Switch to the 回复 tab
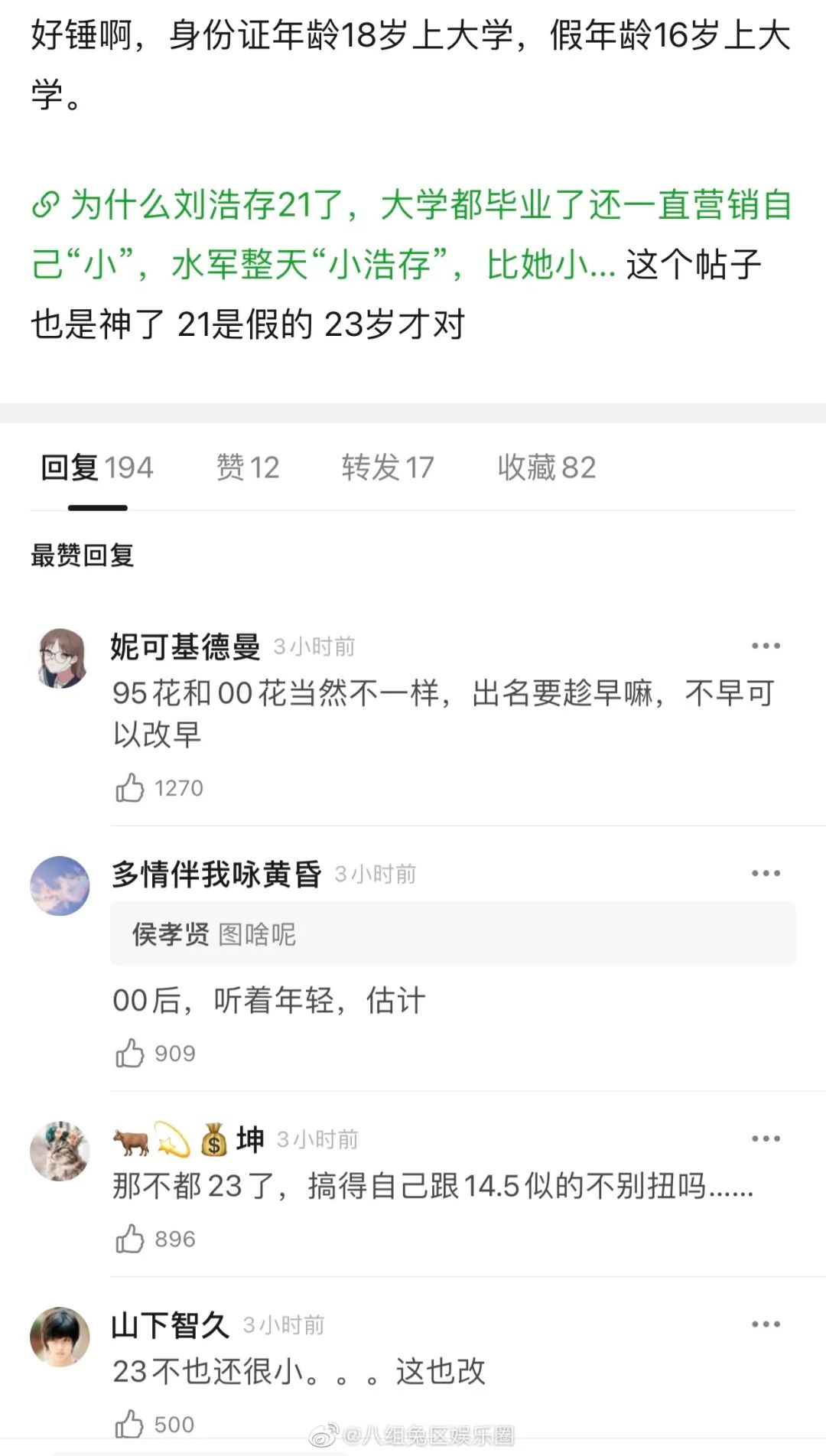The width and height of the screenshot is (826, 1456). (97, 467)
